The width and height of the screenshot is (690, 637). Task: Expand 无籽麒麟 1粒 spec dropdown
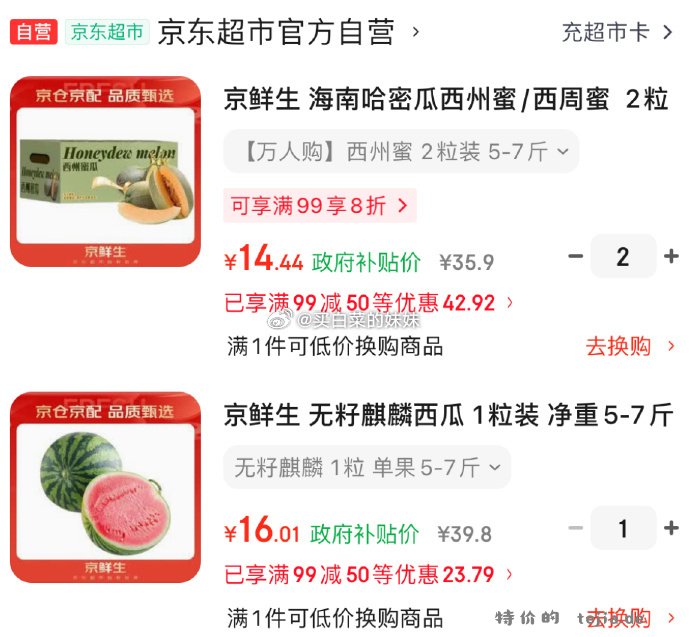coord(367,467)
